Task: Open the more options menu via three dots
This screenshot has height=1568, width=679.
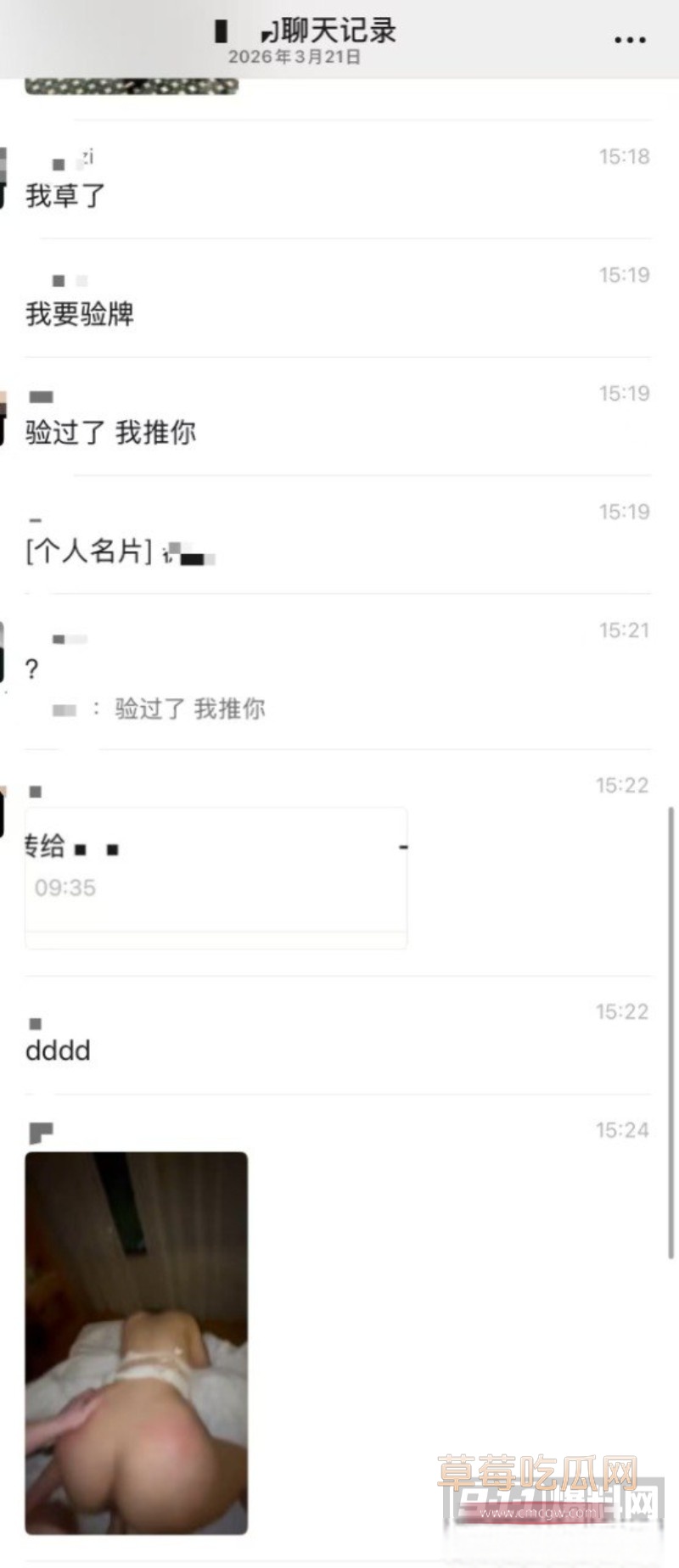Action: (629, 38)
